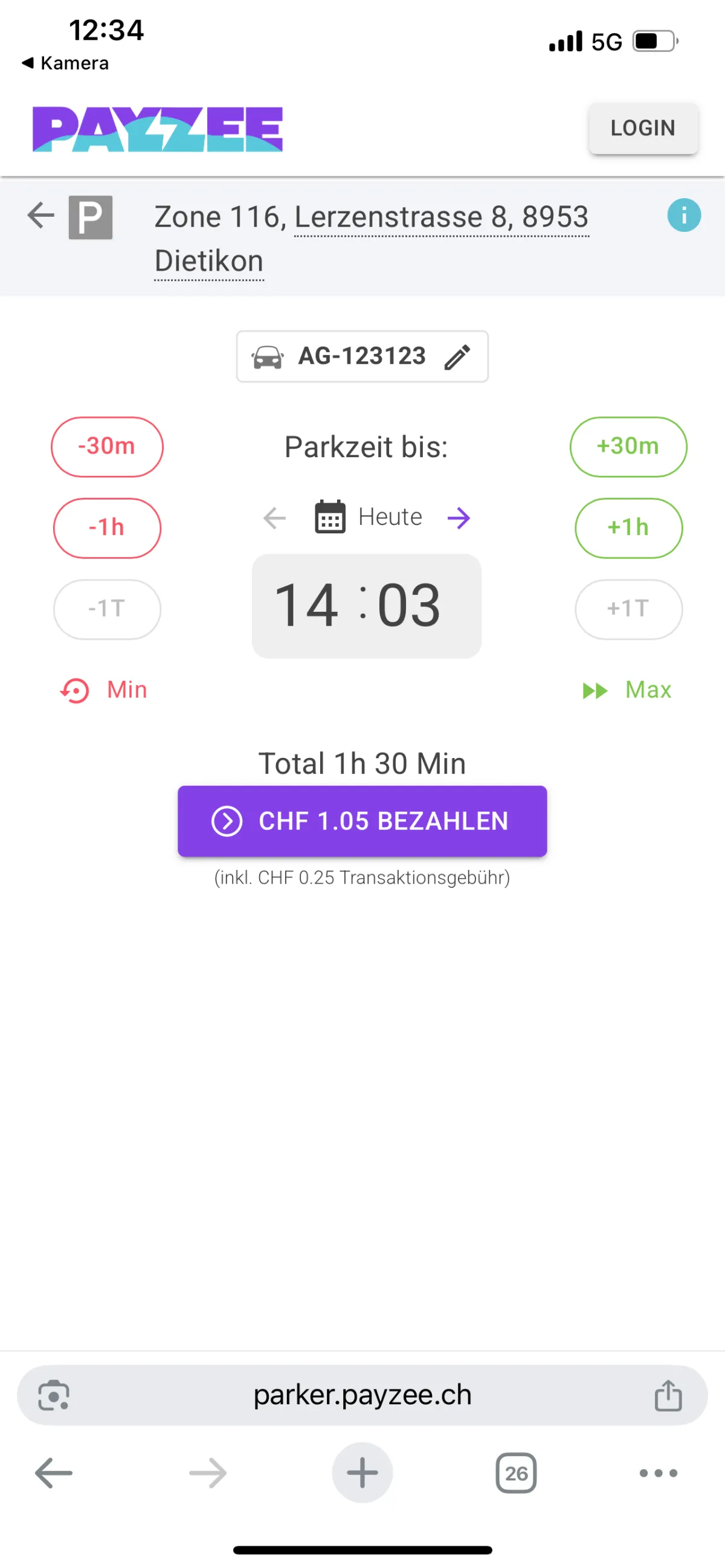Go back from Zone 116 page

(41, 216)
